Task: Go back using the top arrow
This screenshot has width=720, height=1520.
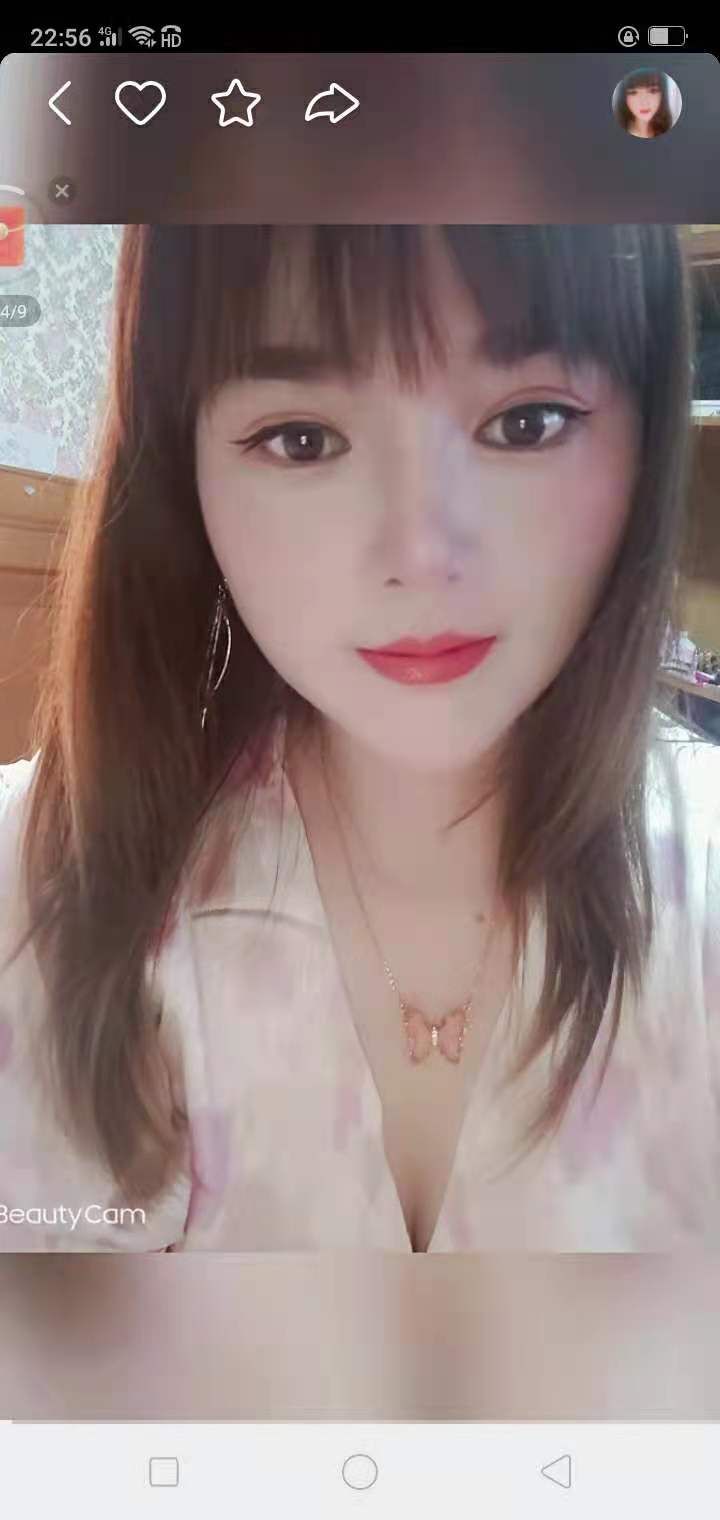Action: point(60,104)
